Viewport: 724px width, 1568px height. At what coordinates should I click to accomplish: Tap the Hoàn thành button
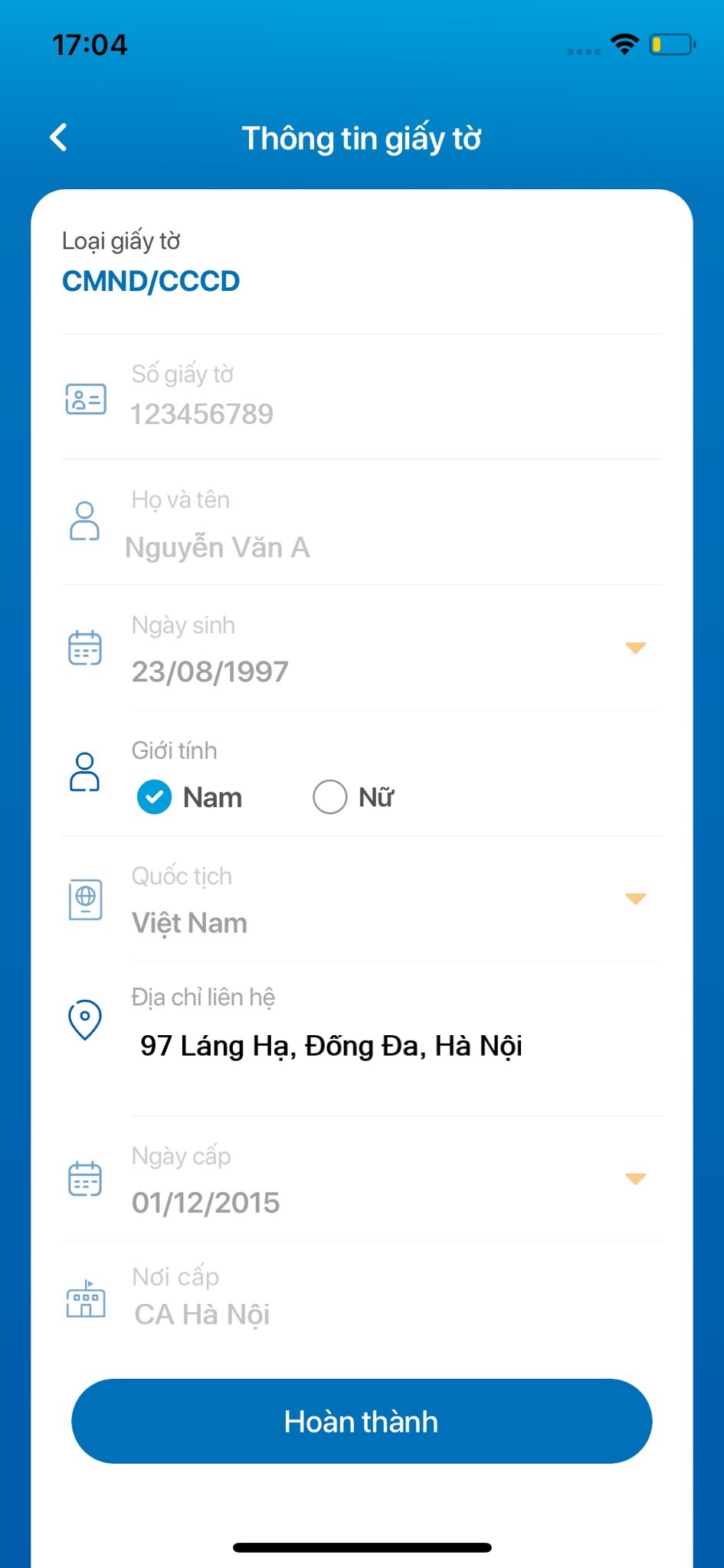pyautogui.click(x=362, y=1422)
